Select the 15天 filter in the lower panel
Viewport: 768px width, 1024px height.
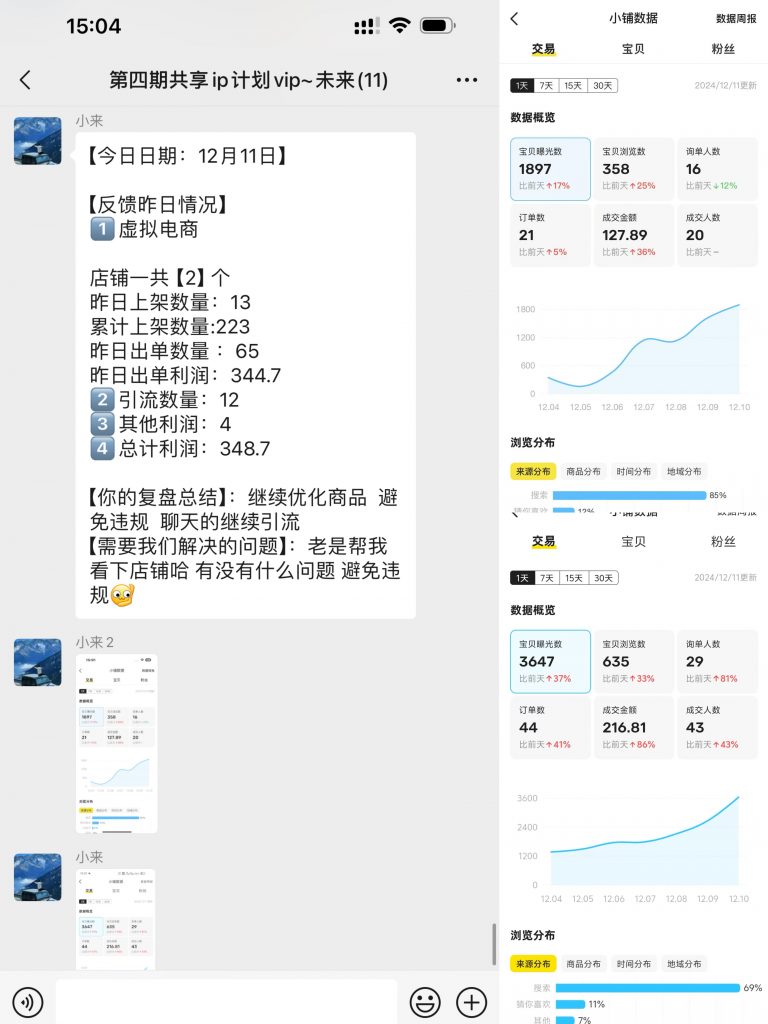[x=575, y=578]
